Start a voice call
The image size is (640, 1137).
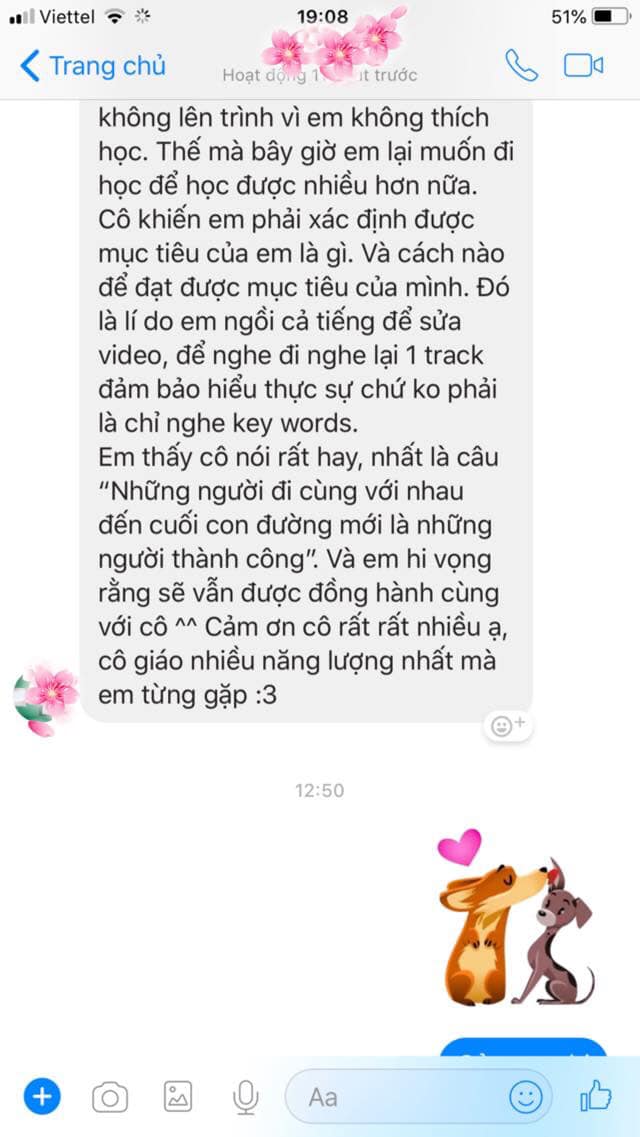520,67
